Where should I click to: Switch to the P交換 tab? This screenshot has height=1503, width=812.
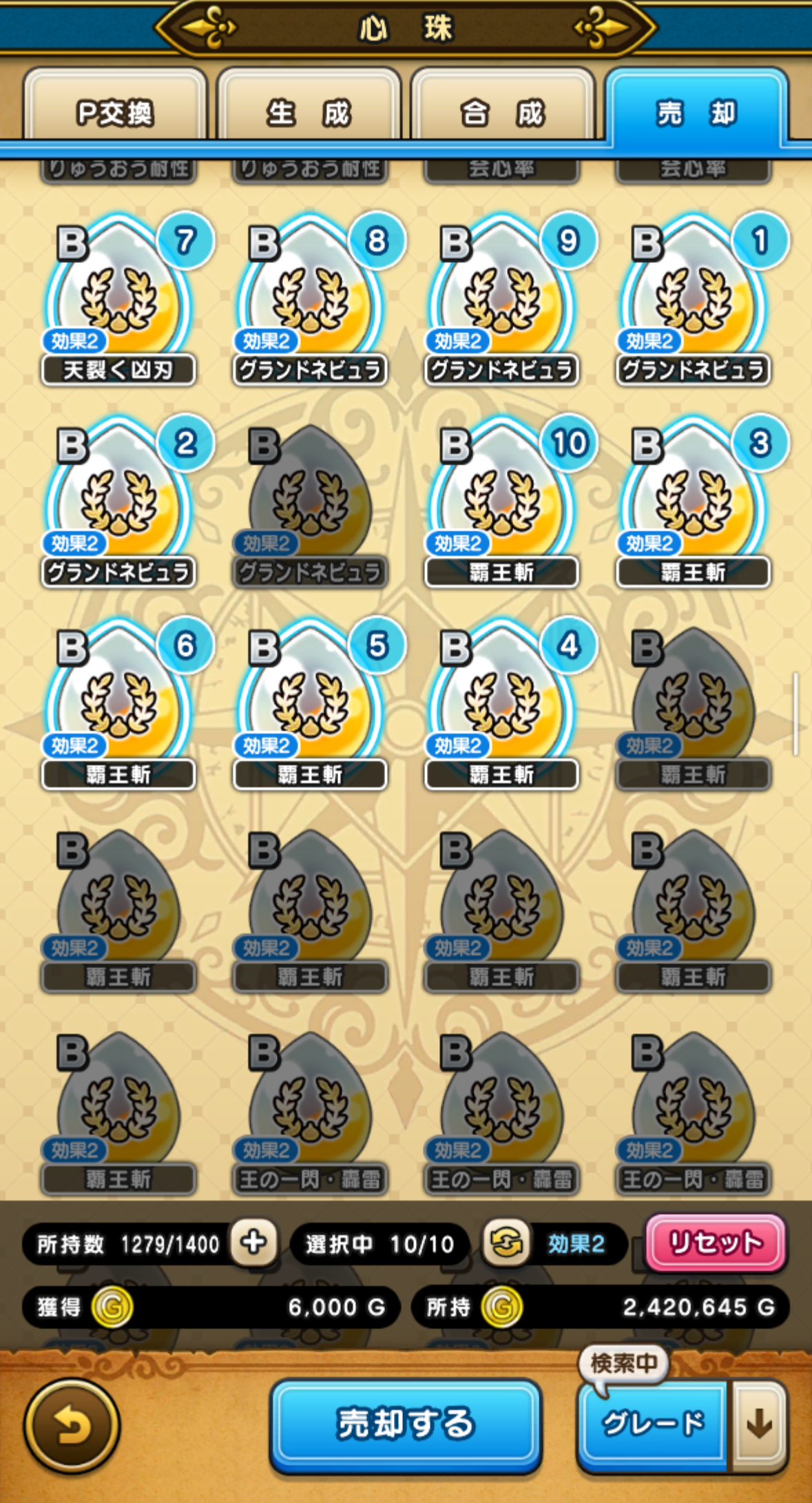tap(115, 112)
